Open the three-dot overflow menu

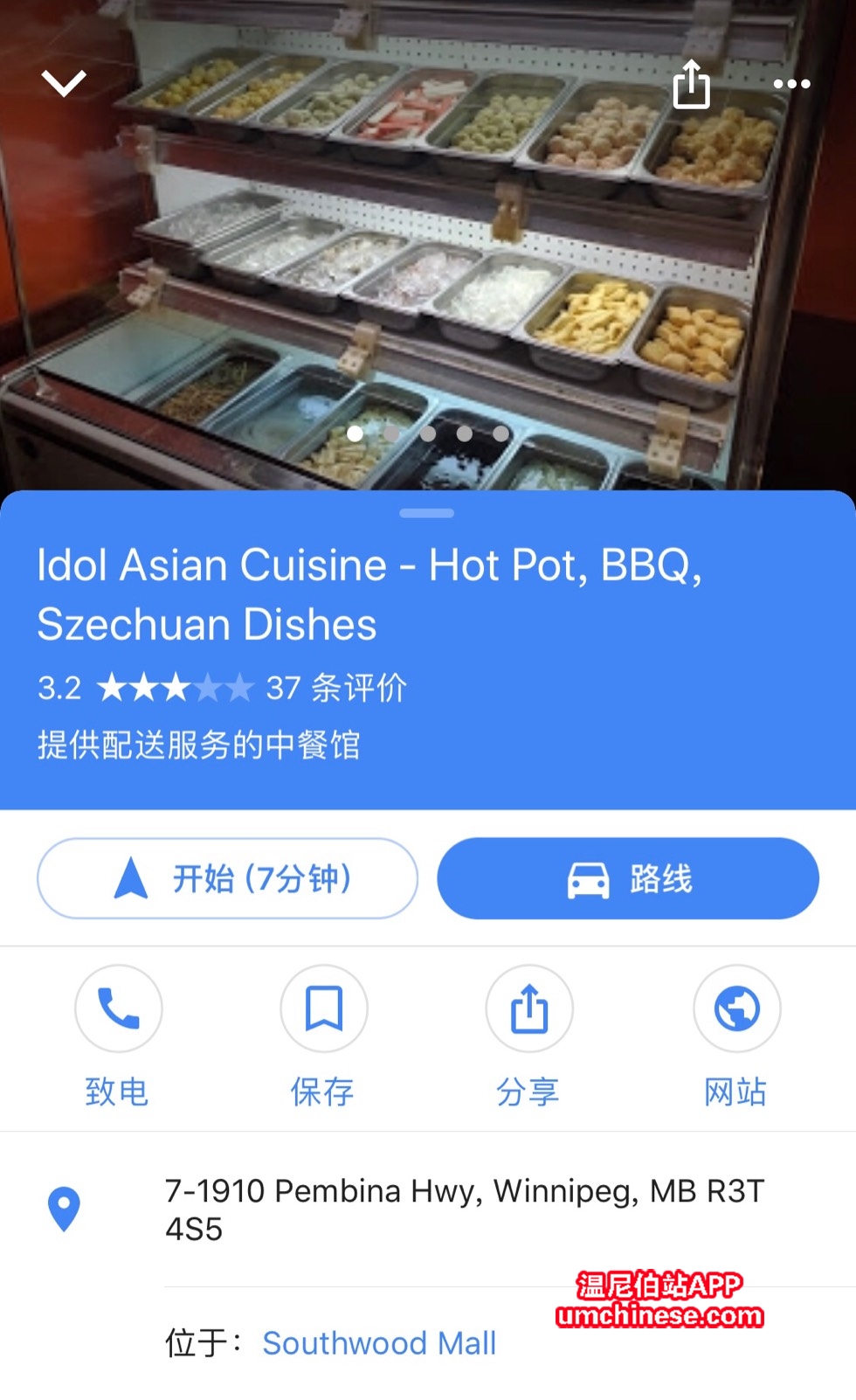pos(791,85)
